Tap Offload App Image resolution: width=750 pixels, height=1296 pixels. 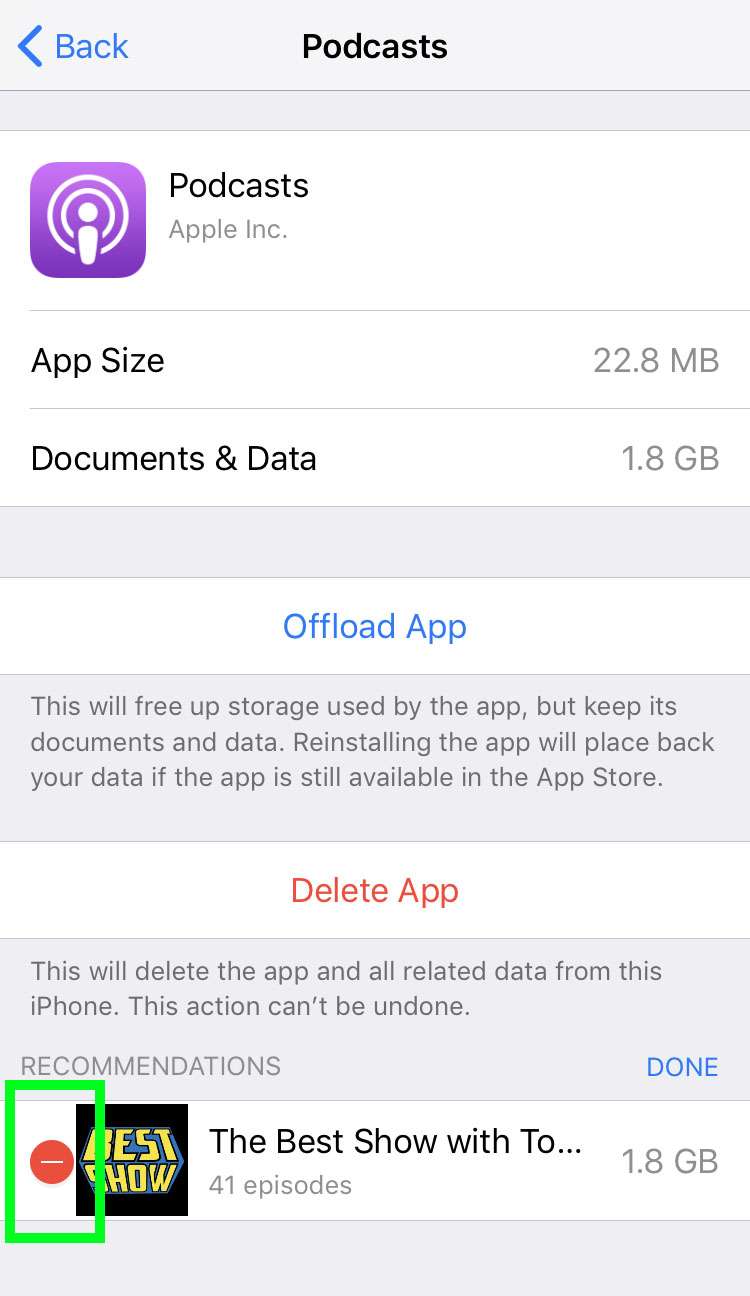[x=375, y=627]
